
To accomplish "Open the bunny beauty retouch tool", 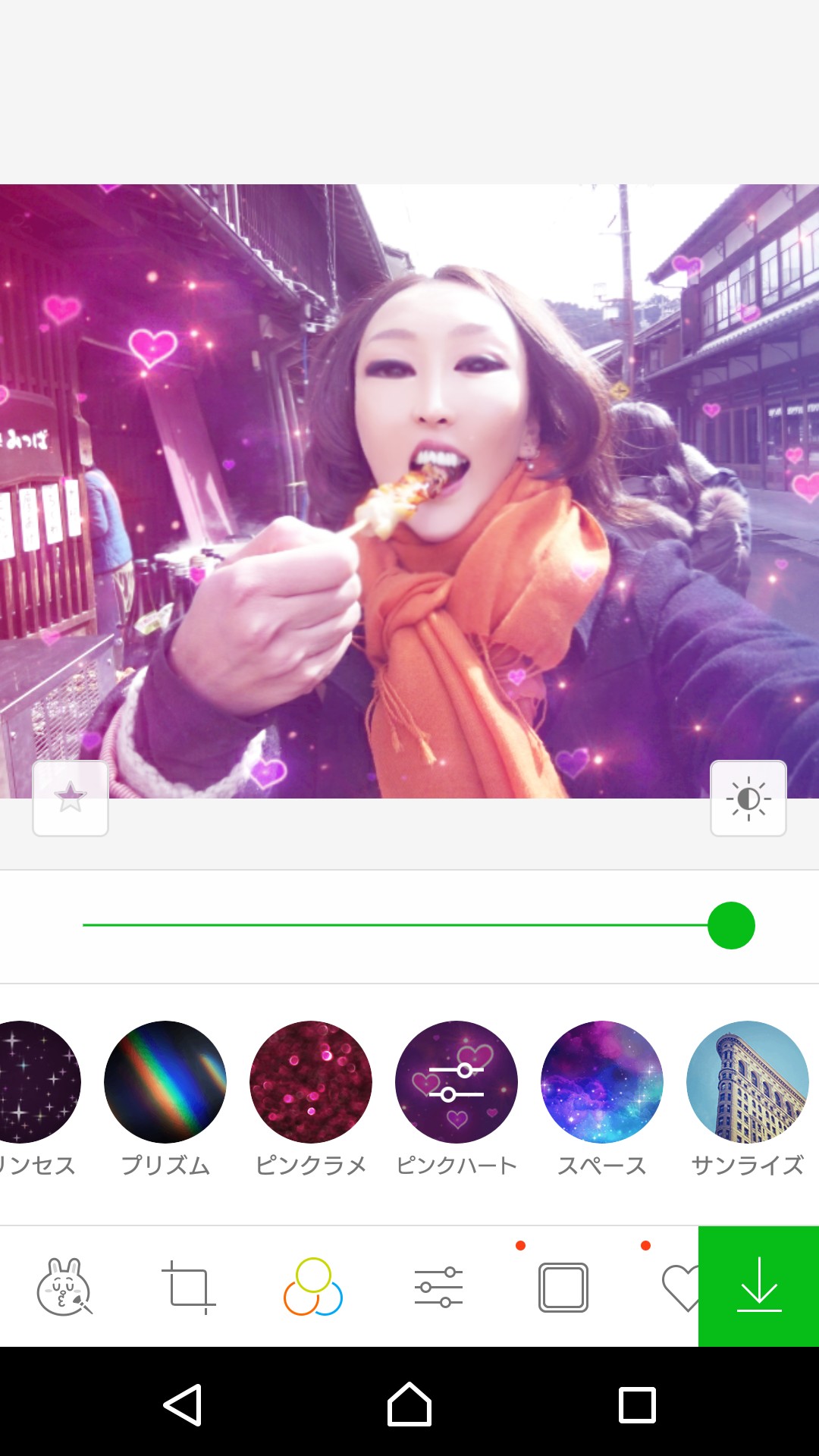I will click(x=64, y=1287).
